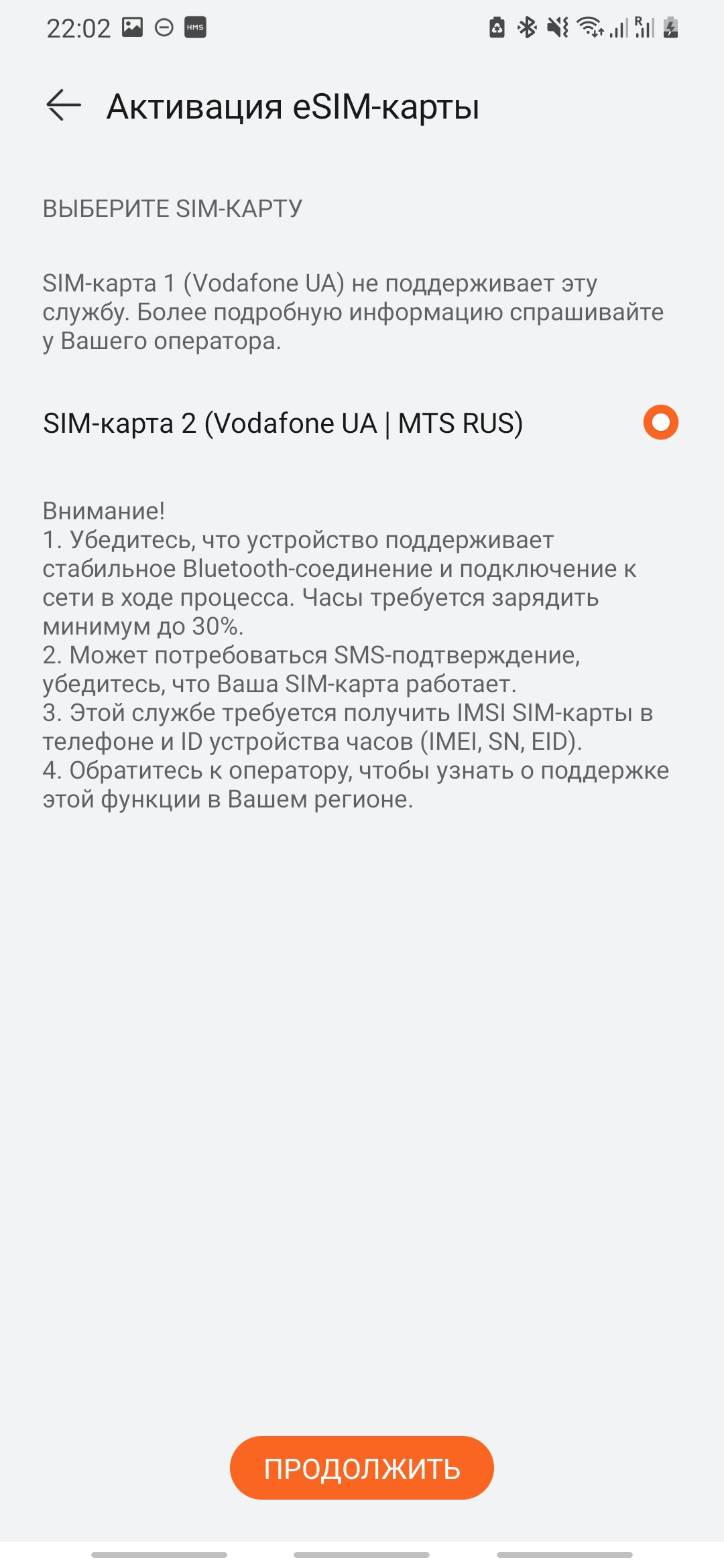Tap the ПРОДОЛЖИТЬ button

tap(362, 1468)
